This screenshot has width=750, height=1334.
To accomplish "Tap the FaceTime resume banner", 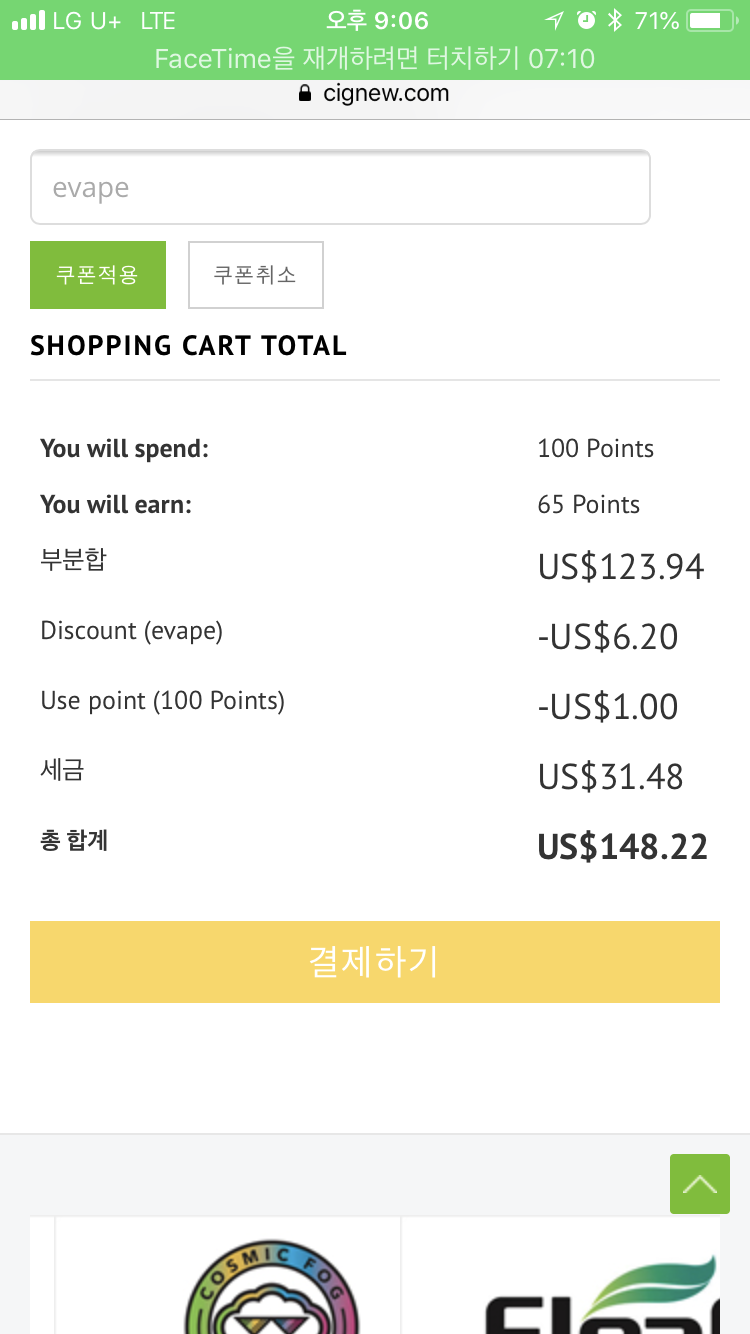I will pyautogui.click(x=375, y=59).
